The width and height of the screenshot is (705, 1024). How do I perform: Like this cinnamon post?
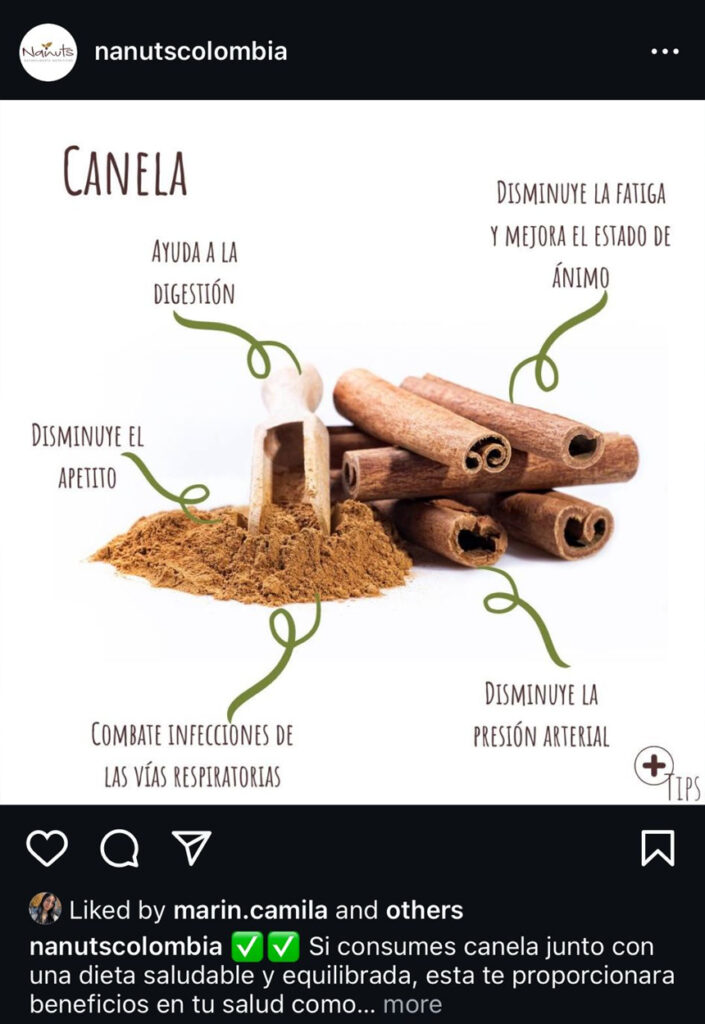47,848
